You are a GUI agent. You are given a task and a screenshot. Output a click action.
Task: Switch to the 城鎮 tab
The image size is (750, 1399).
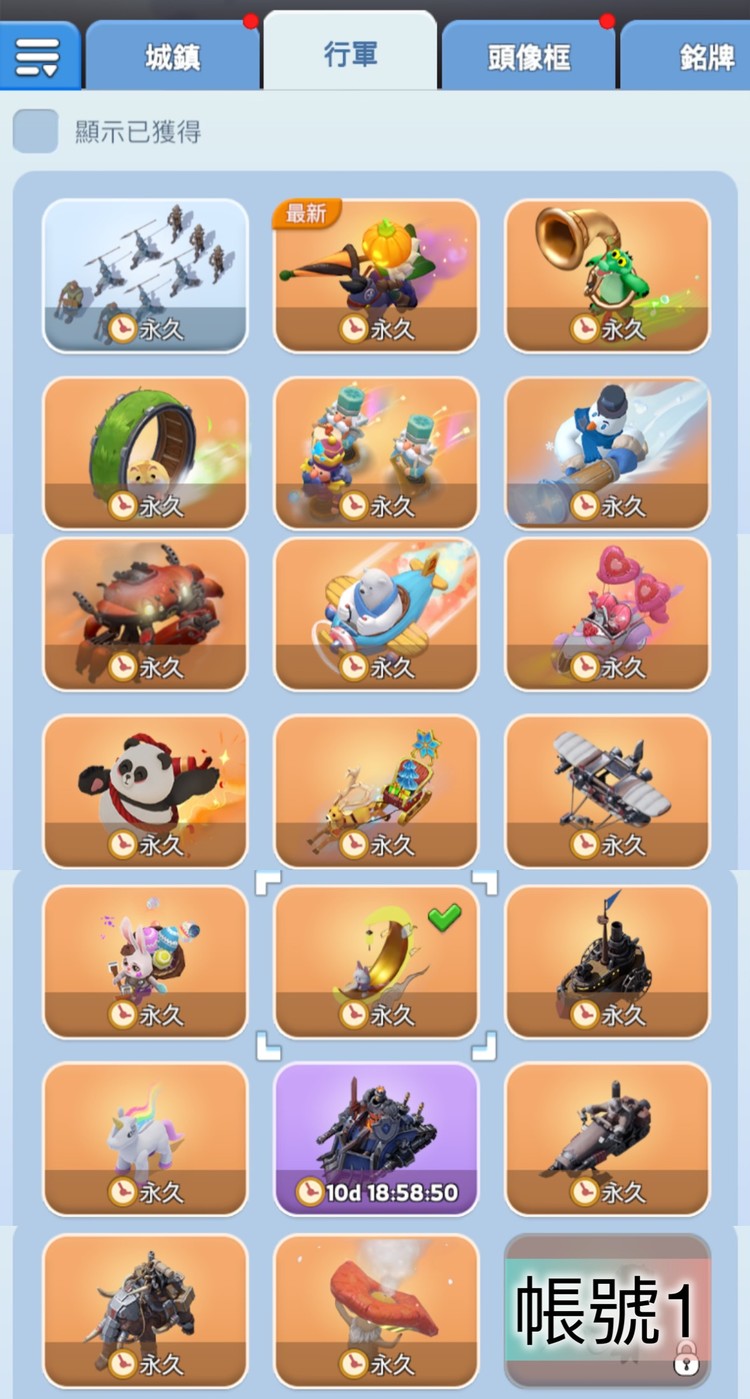[x=172, y=57]
